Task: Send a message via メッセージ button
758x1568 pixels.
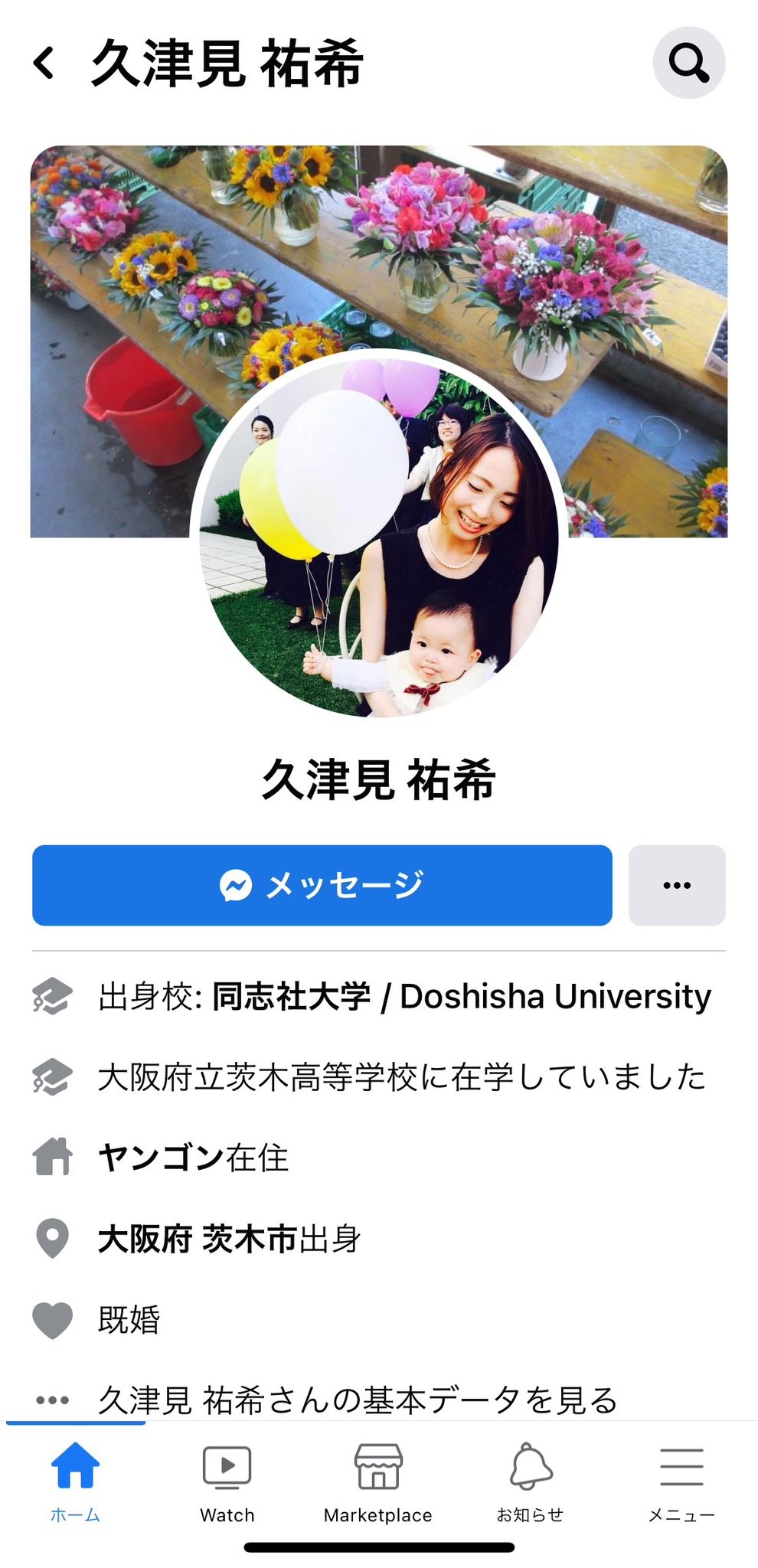Action: coord(322,885)
